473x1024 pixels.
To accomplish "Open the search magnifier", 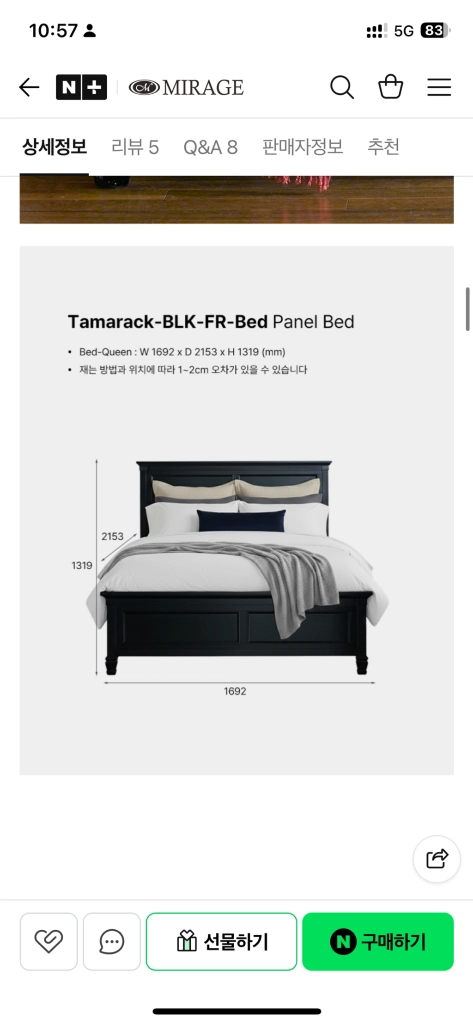I will tap(342, 87).
